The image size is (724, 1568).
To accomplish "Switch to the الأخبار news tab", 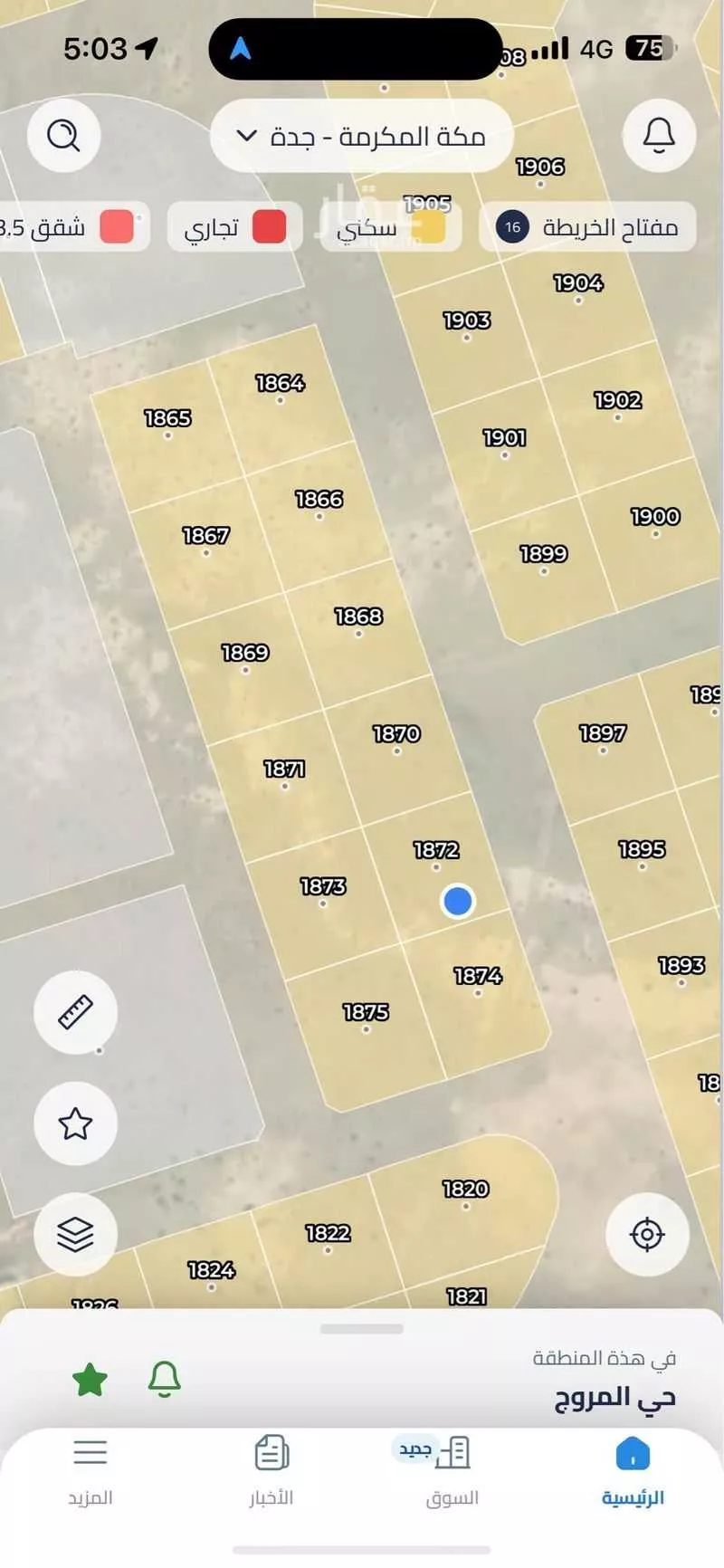I will (271, 1471).
